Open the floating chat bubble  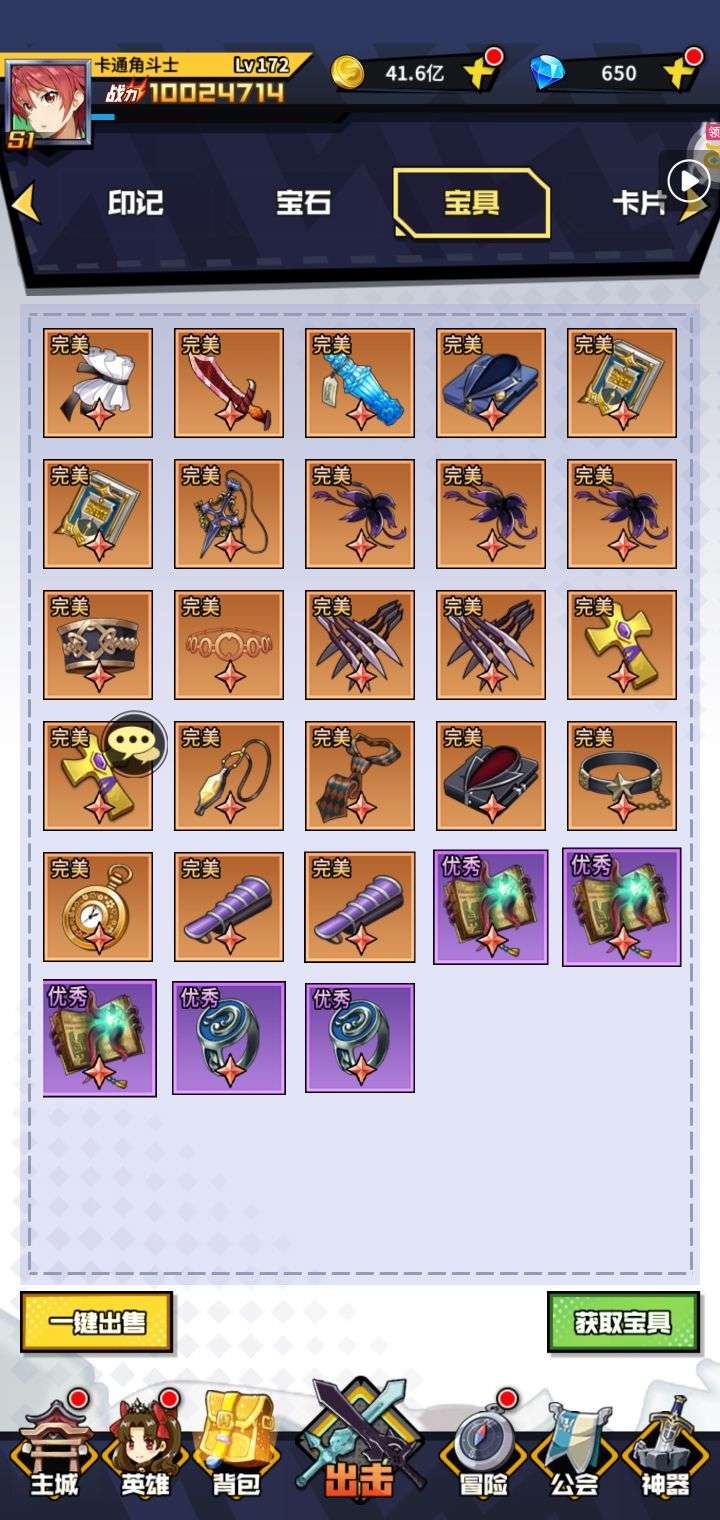pyautogui.click(x=136, y=744)
